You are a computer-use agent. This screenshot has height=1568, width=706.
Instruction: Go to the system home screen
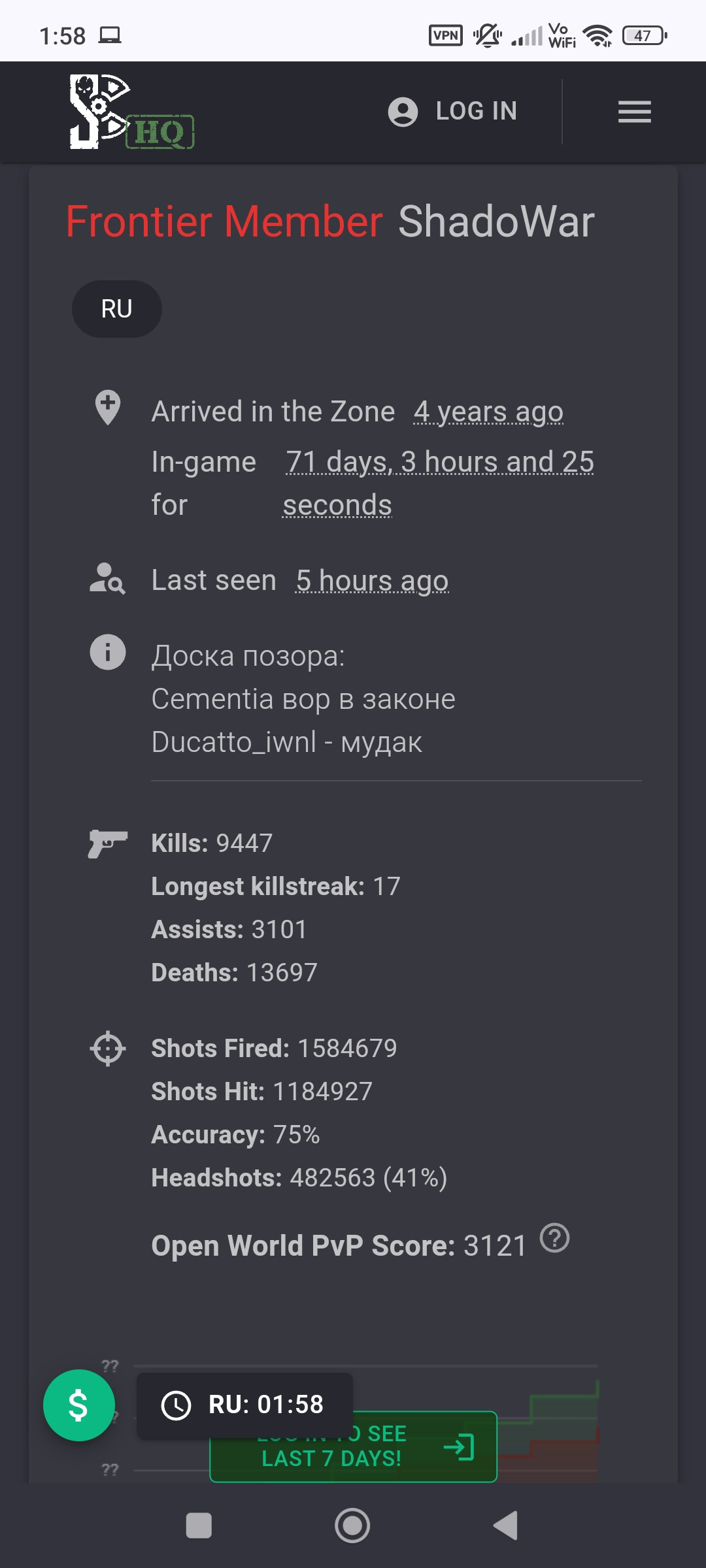coord(352,1526)
